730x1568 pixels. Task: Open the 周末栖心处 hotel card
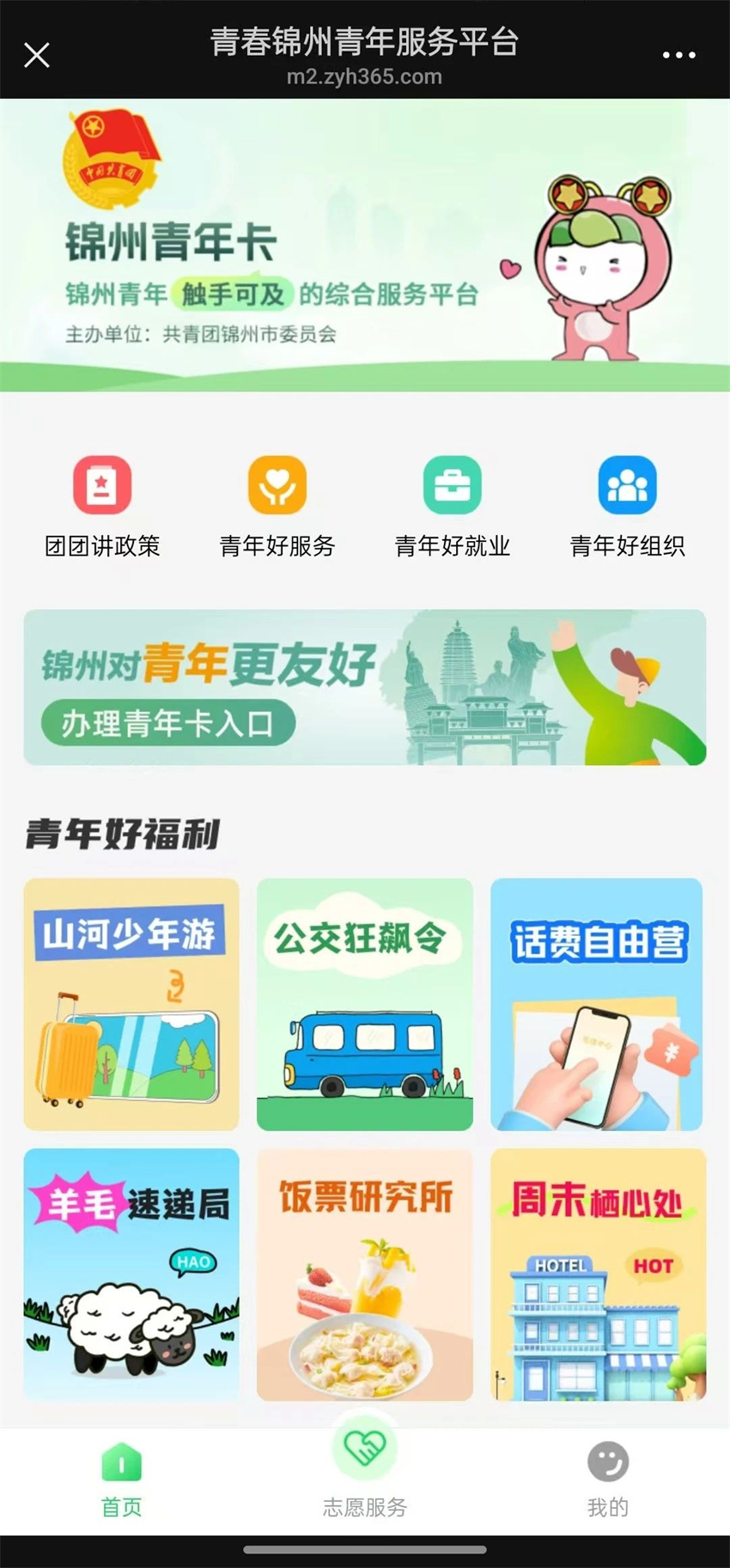(598, 1274)
